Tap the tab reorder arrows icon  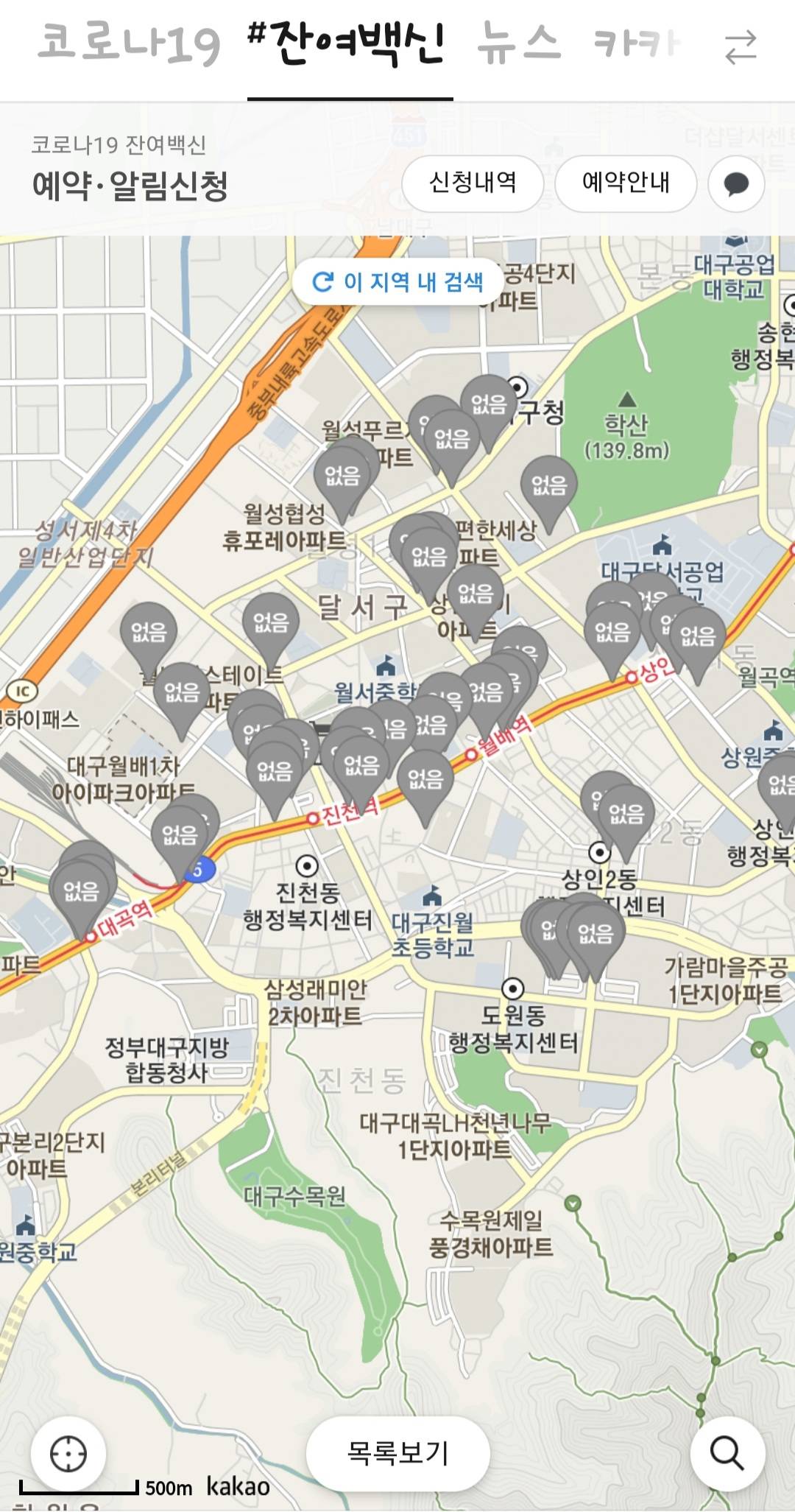pyautogui.click(x=740, y=47)
